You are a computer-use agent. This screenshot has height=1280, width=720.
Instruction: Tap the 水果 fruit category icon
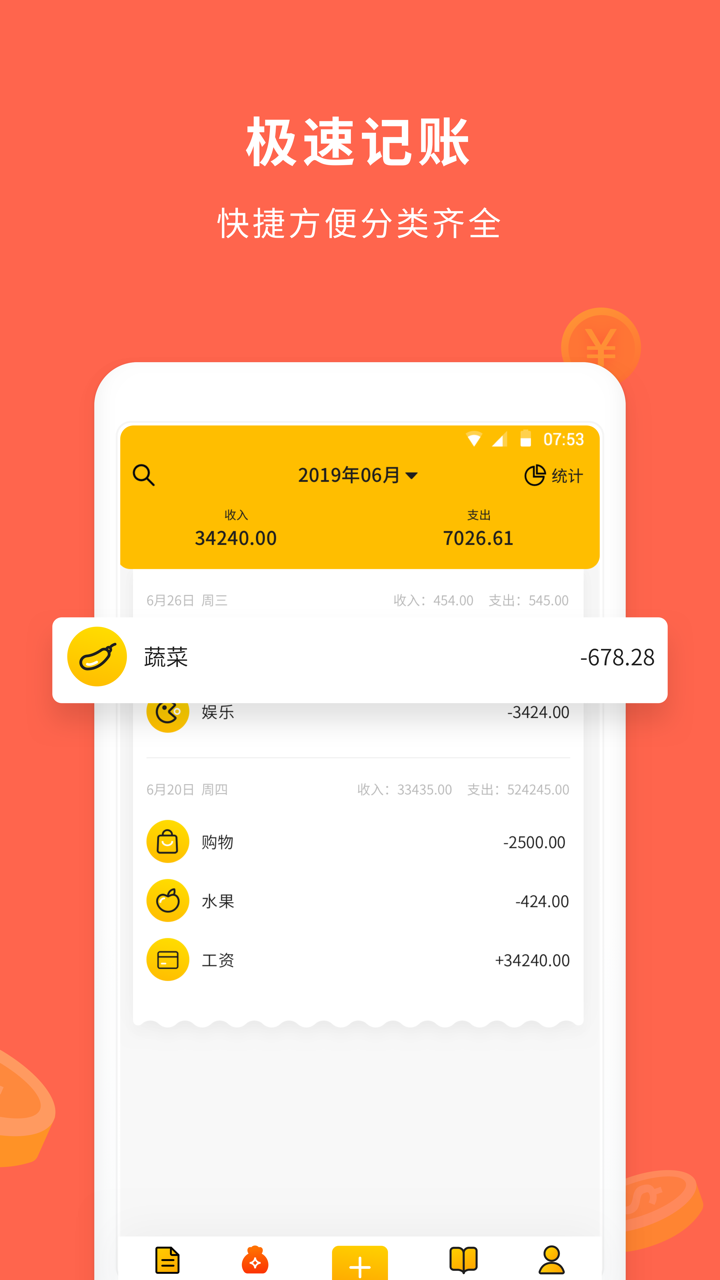click(168, 901)
